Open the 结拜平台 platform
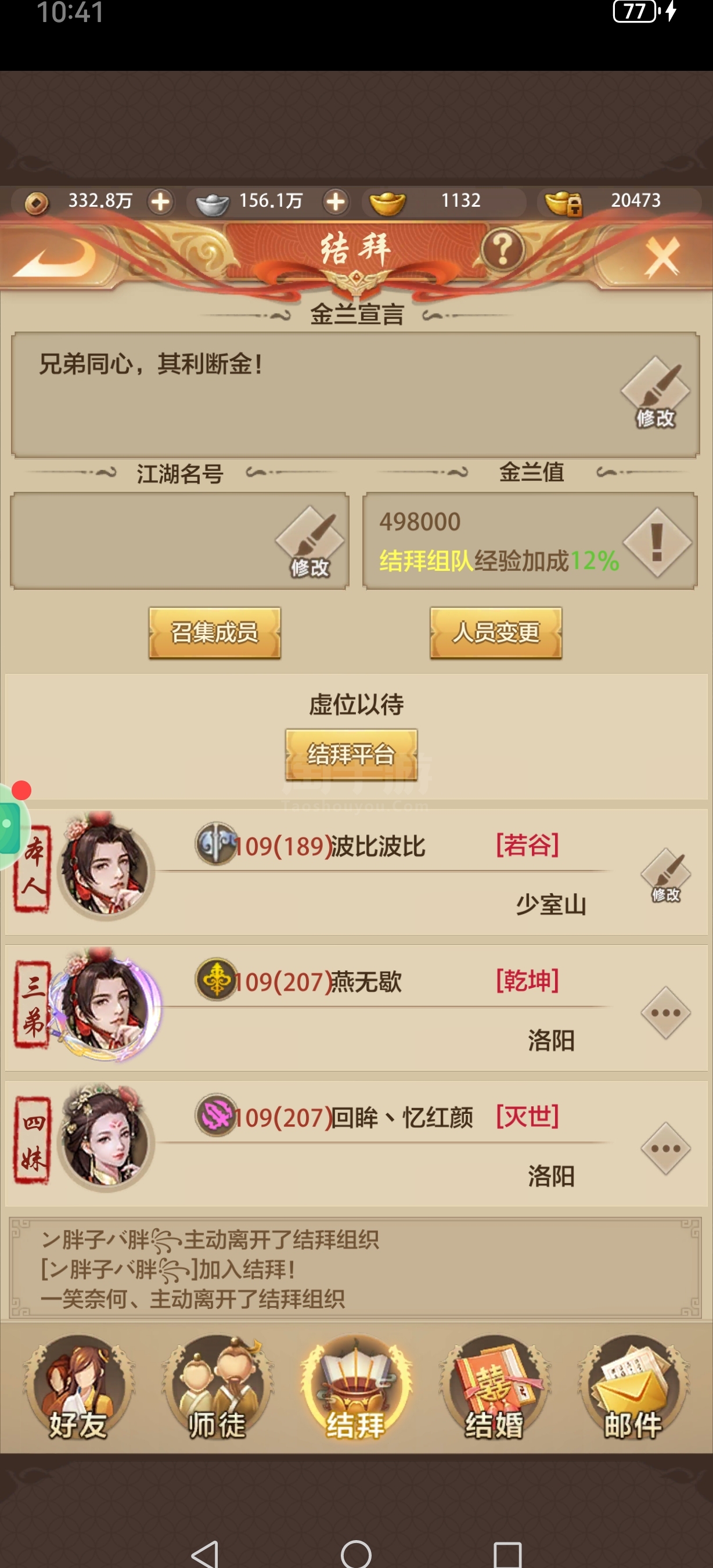The height and width of the screenshot is (1568, 713). click(x=352, y=754)
